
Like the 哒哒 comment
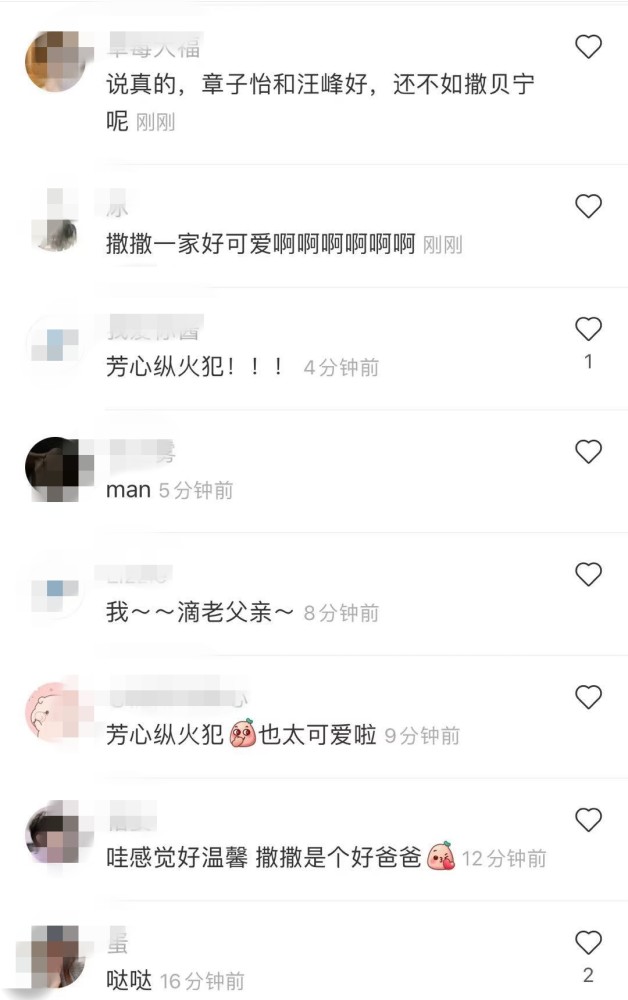click(589, 942)
